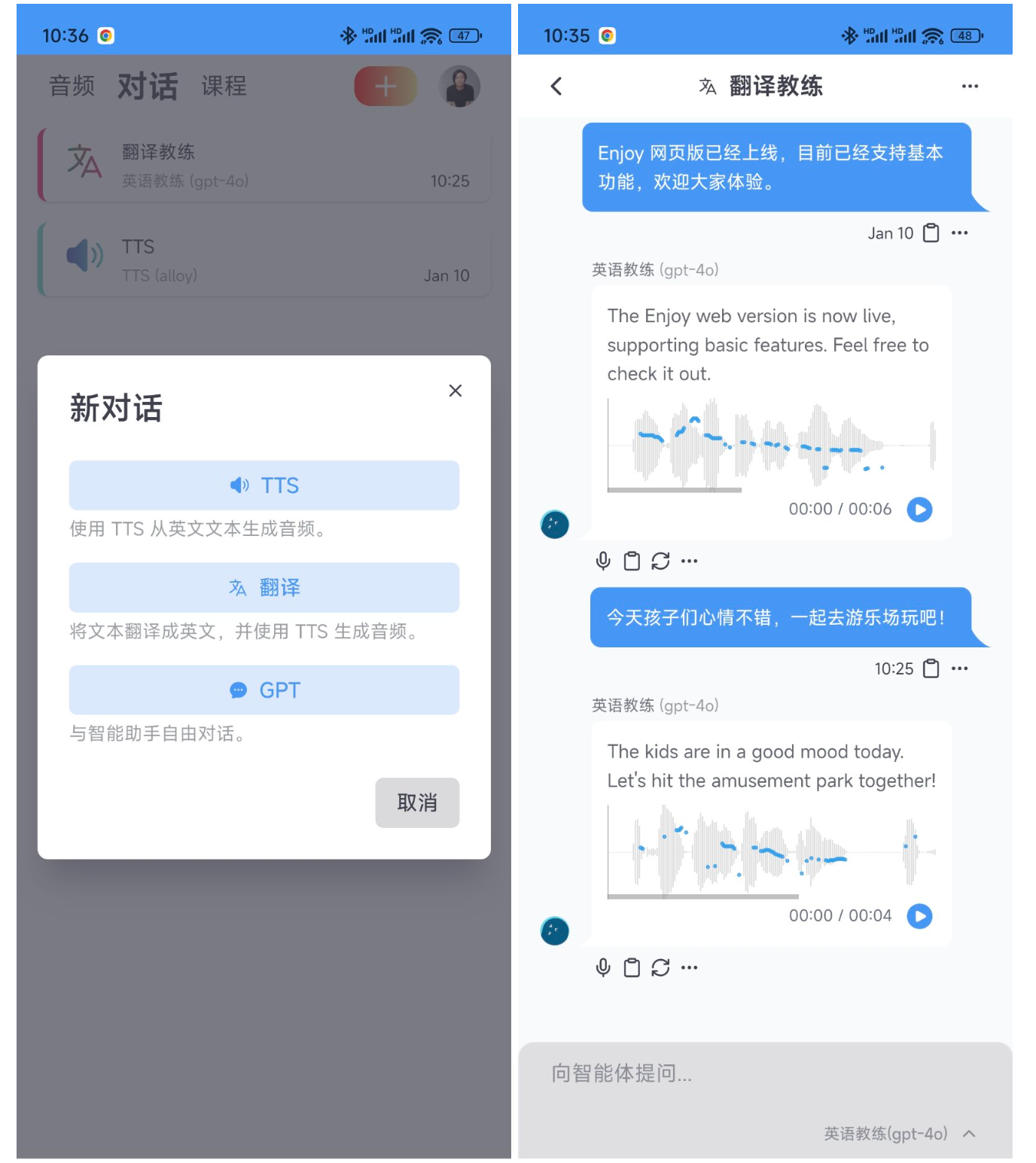This screenshot has width=1036, height=1163.
Task: Choose the 翻译 conversation option
Action: [x=264, y=587]
